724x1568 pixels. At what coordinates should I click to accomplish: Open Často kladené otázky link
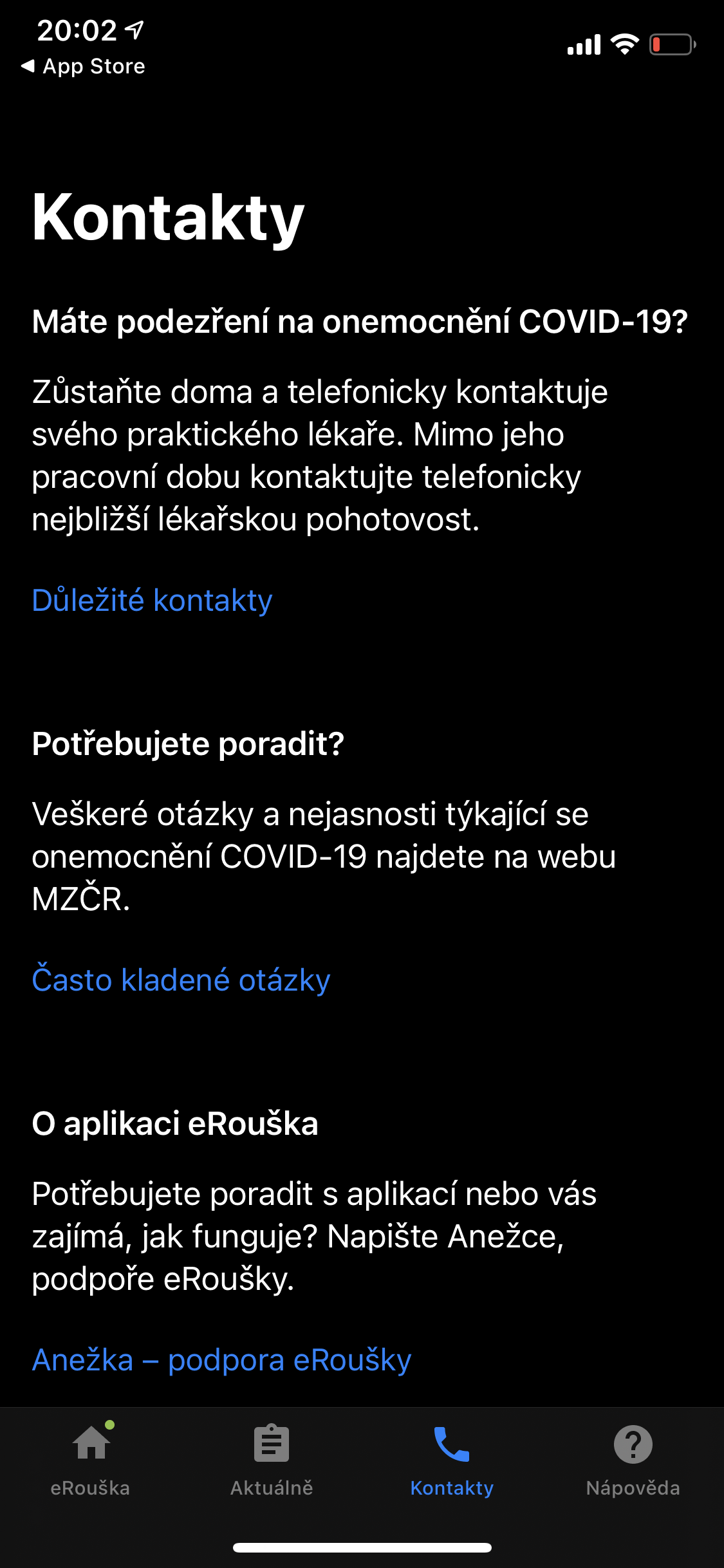point(181,980)
